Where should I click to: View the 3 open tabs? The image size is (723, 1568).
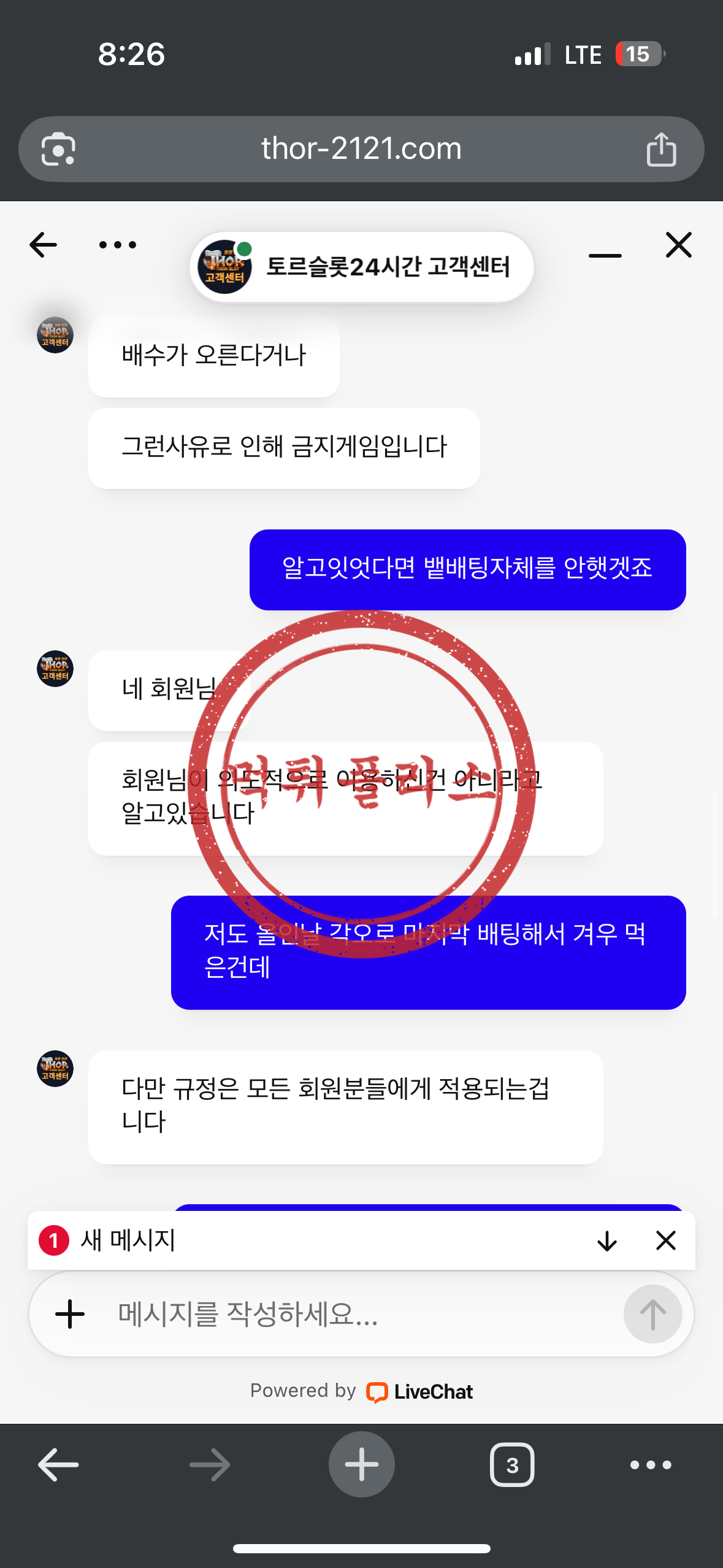point(512,1465)
